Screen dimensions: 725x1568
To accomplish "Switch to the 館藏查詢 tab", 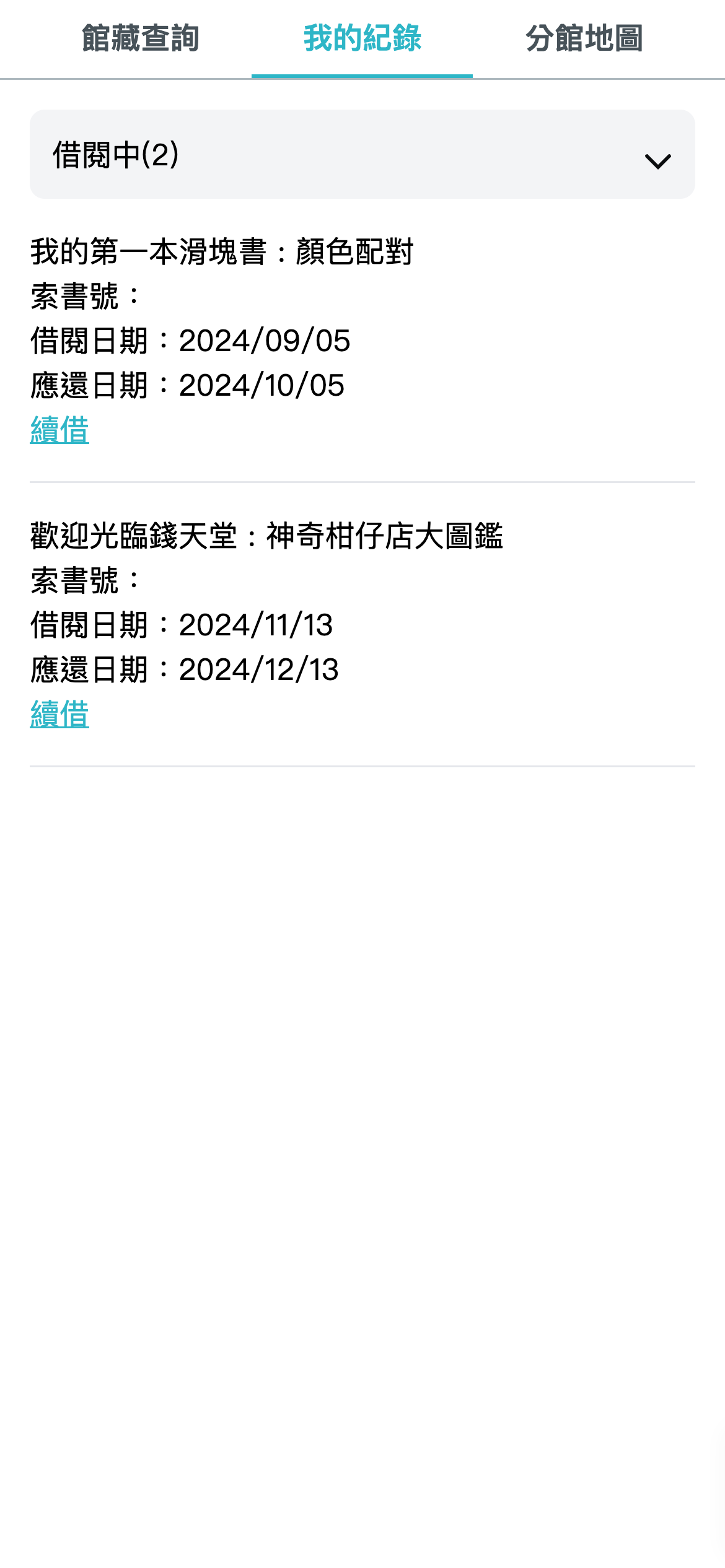I will [x=141, y=38].
